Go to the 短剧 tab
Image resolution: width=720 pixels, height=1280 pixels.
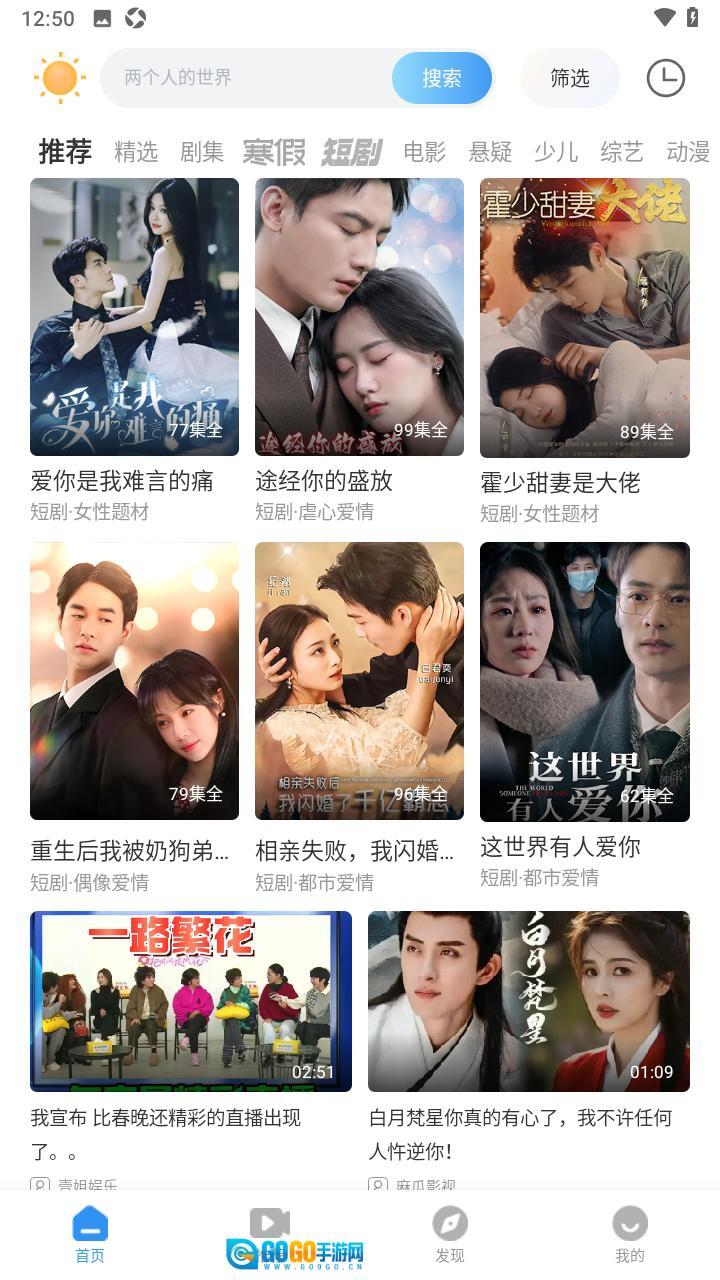(351, 152)
